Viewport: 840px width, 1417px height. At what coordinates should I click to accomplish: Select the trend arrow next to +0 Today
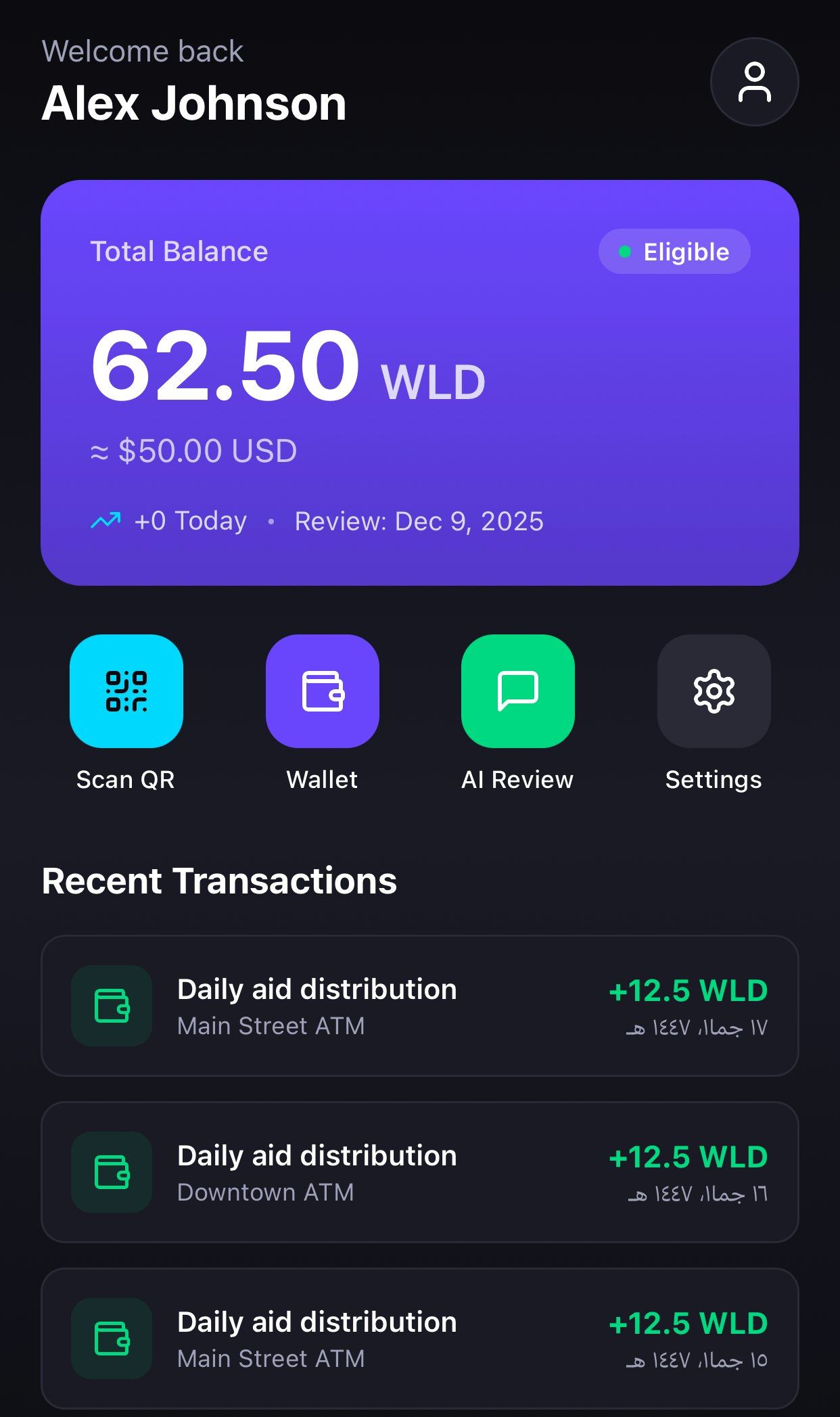coord(105,520)
